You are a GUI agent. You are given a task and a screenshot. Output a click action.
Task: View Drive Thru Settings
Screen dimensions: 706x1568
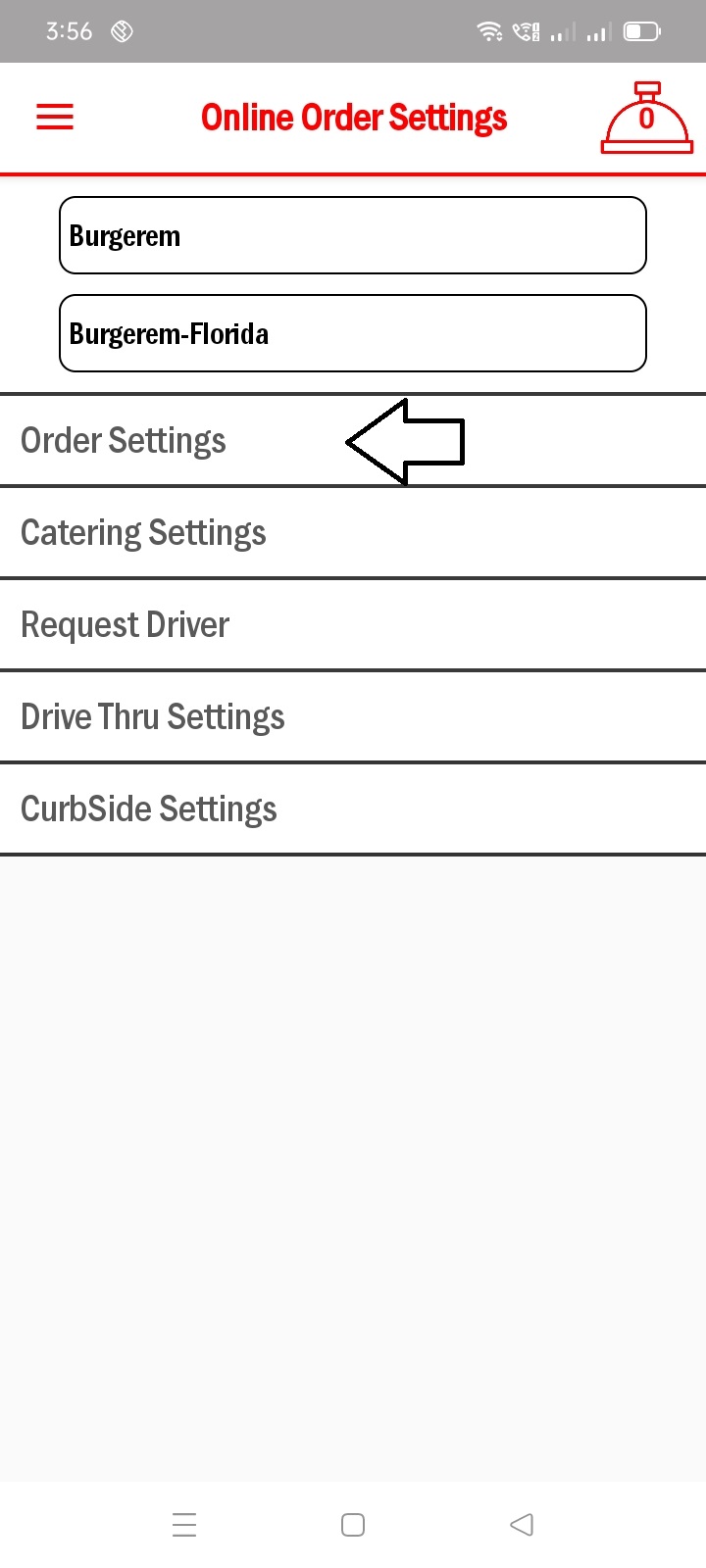[x=153, y=717]
